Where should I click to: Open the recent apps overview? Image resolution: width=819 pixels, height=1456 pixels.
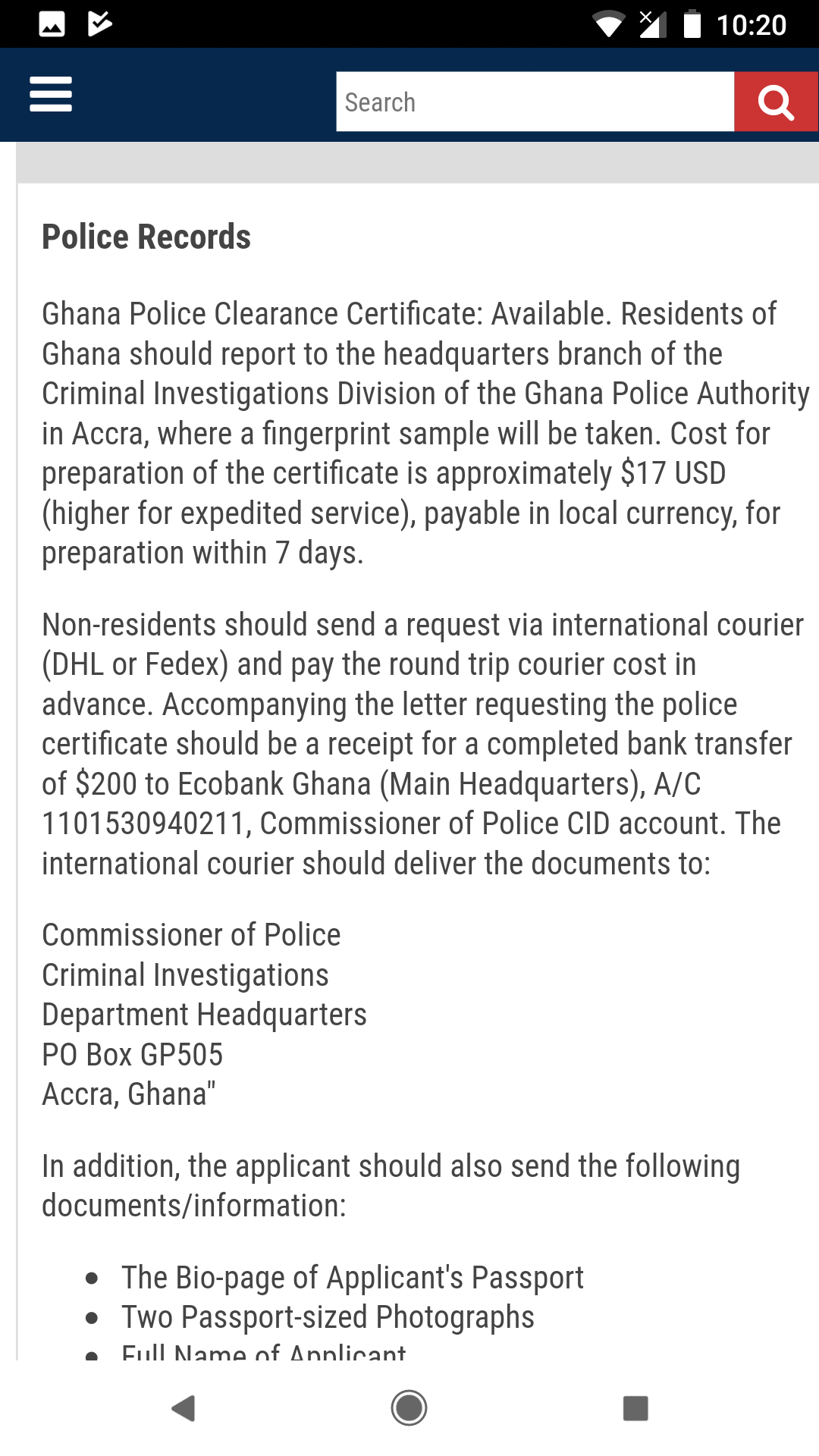pos(635,1408)
